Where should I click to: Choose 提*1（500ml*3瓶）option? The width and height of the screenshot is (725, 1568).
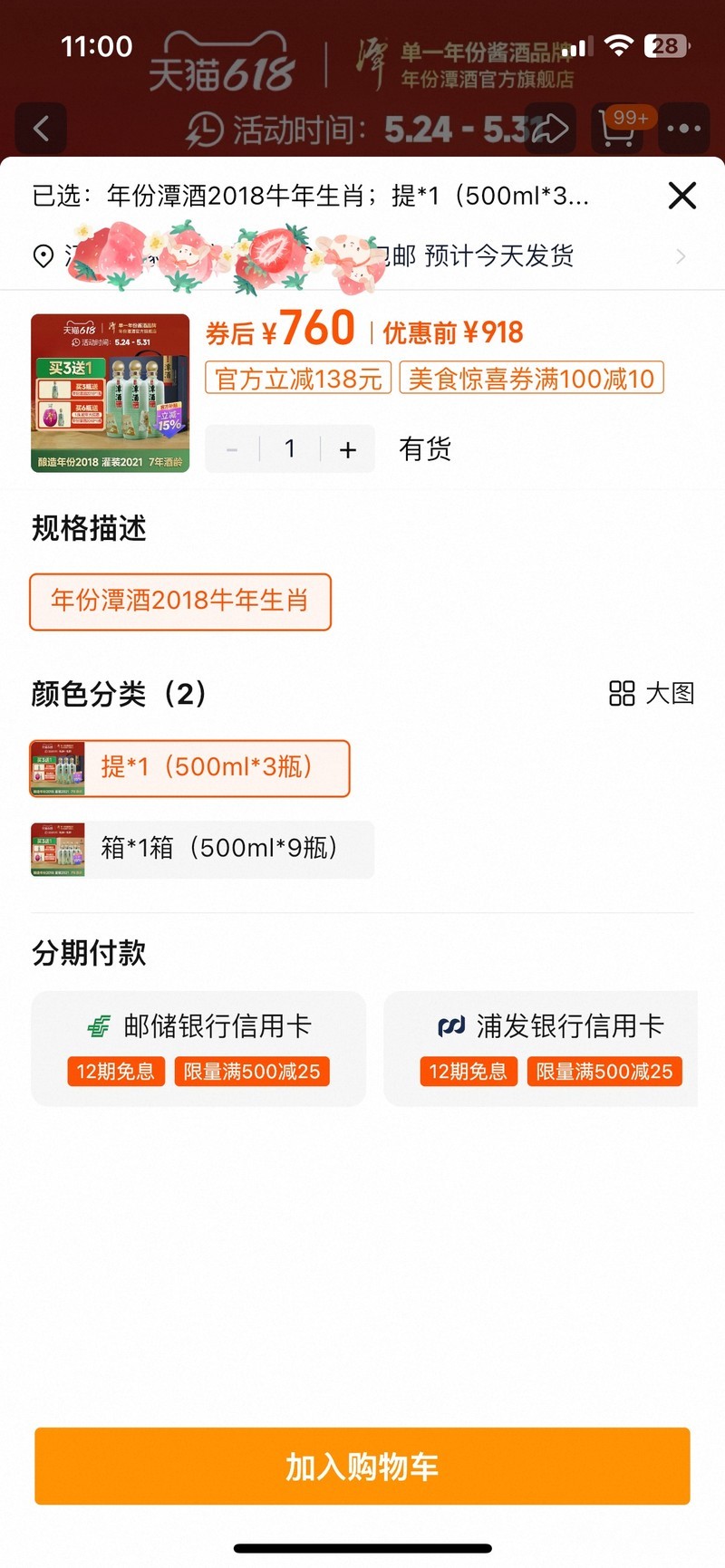pyautogui.click(x=190, y=768)
